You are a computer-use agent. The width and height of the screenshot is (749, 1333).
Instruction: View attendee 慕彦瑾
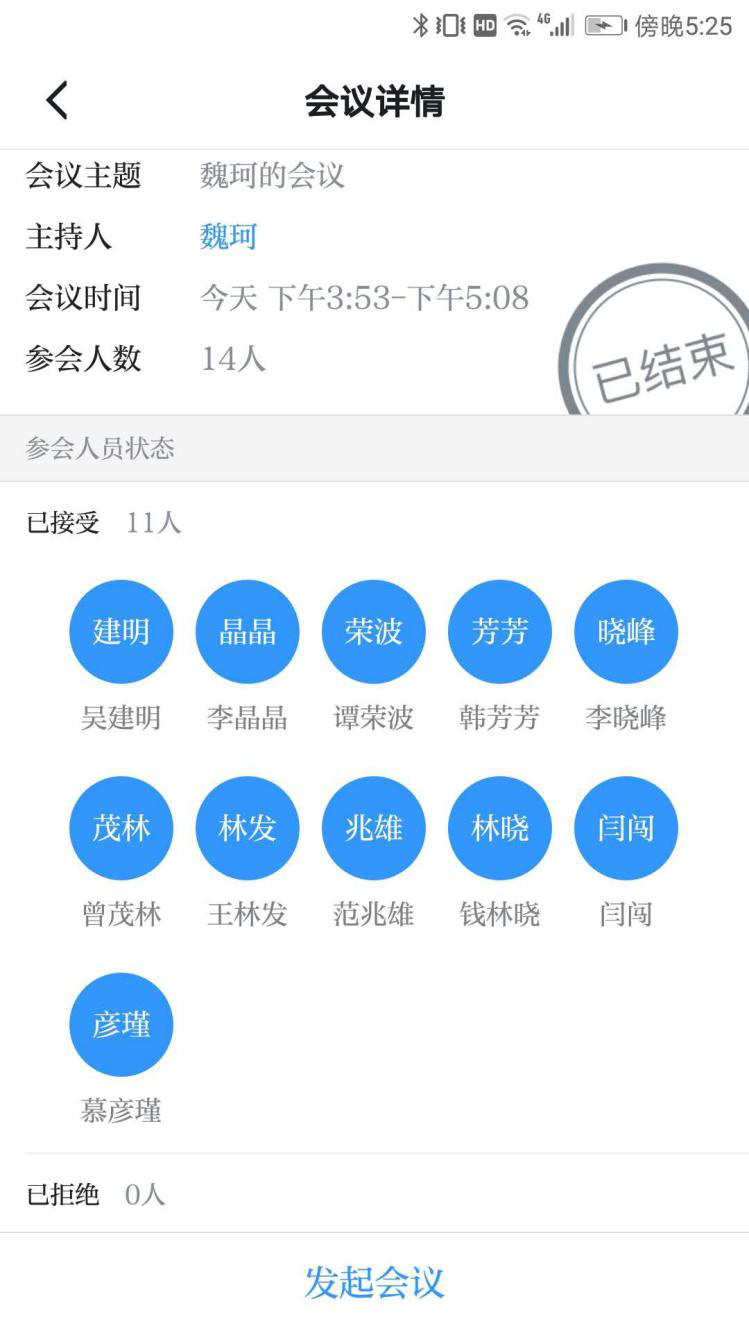121,1025
